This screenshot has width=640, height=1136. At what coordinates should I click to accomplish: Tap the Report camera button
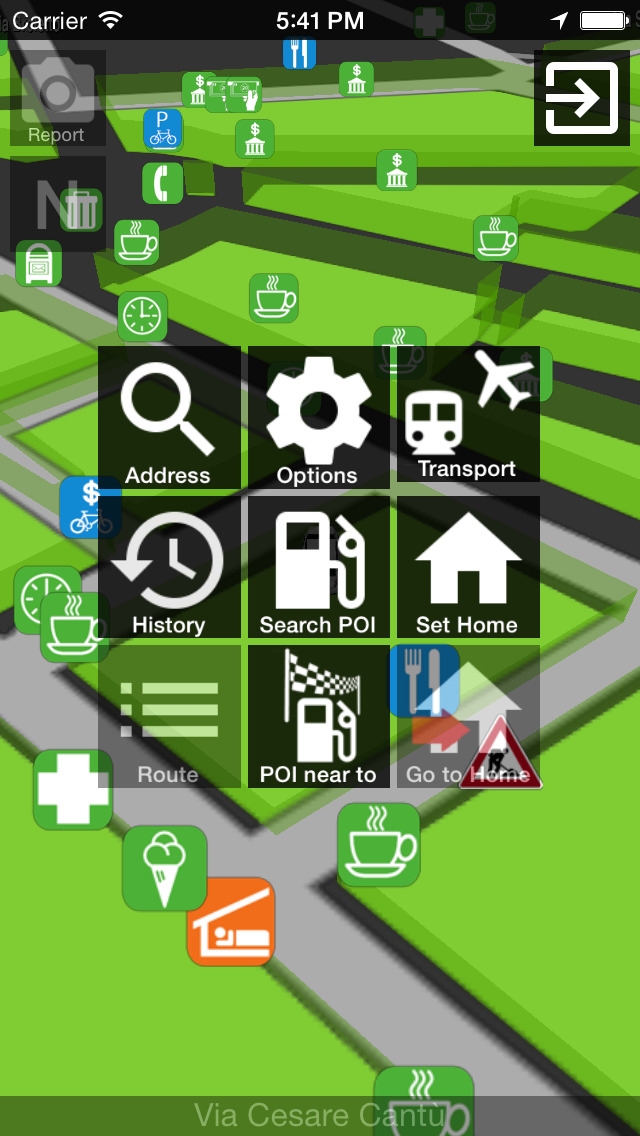coord(57,100)
